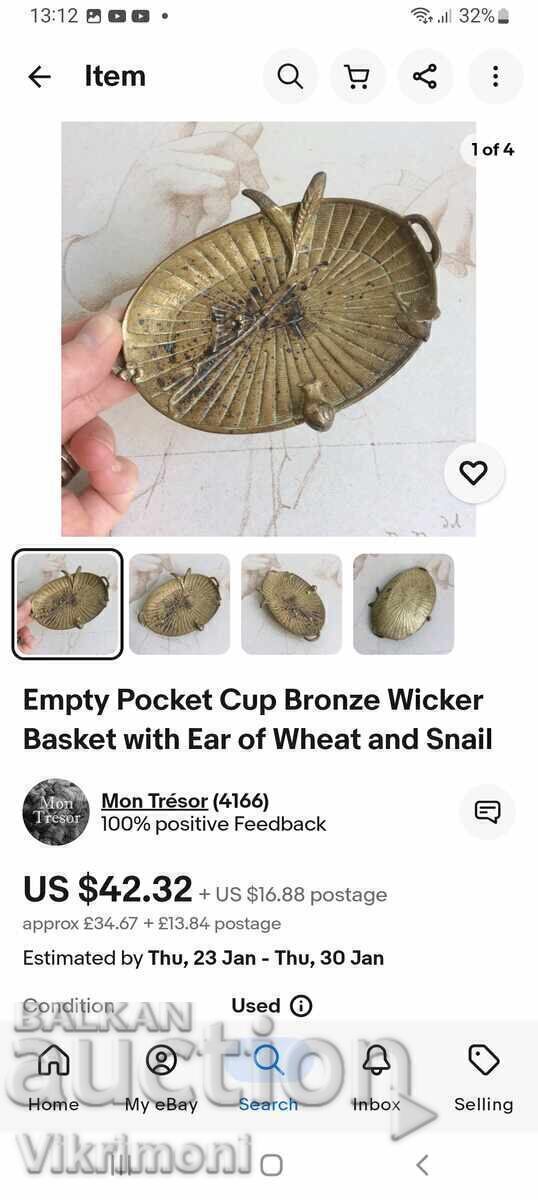Go back using the arrow in the app bar
The image size is (538, 1200).
tap(39, 76)
